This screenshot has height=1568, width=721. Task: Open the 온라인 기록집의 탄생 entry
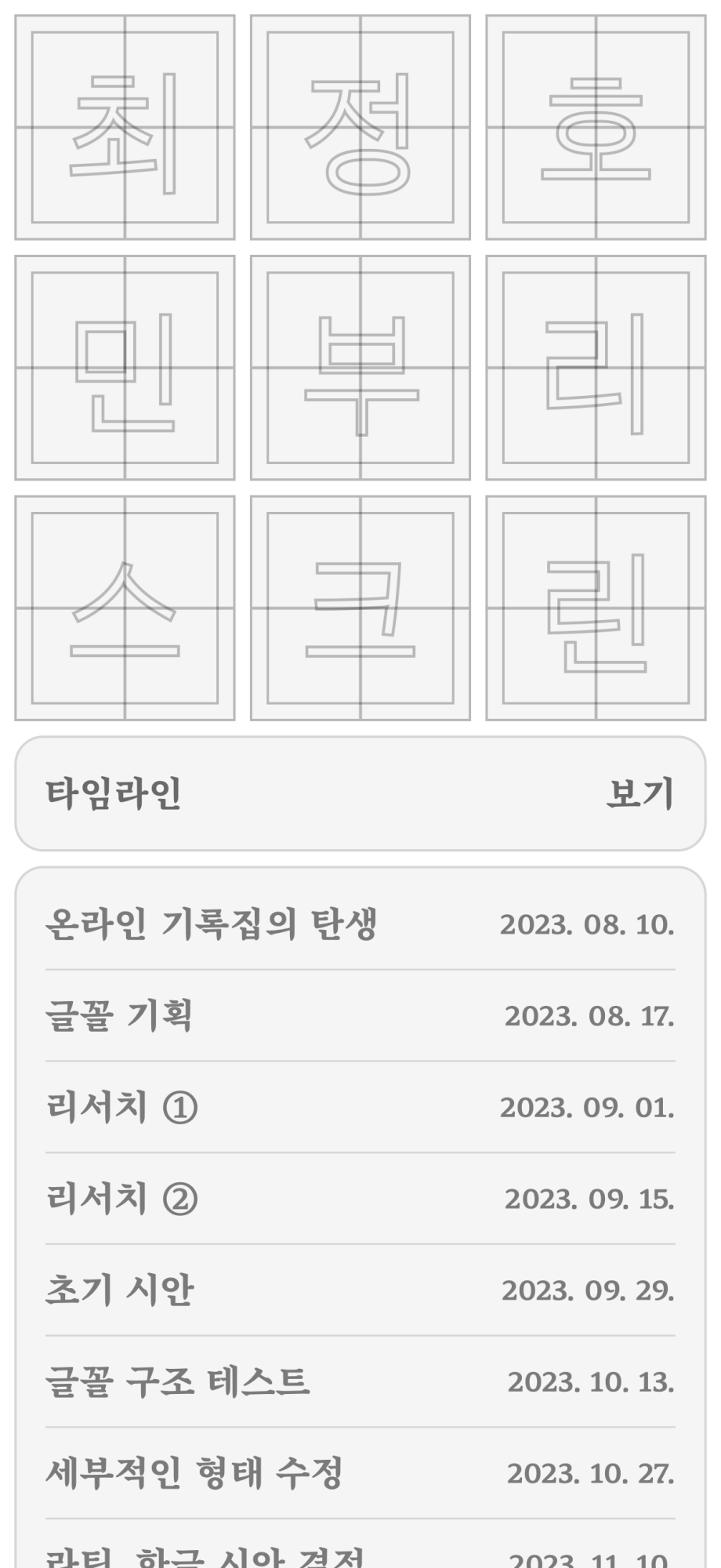click(x=360, y=924)
